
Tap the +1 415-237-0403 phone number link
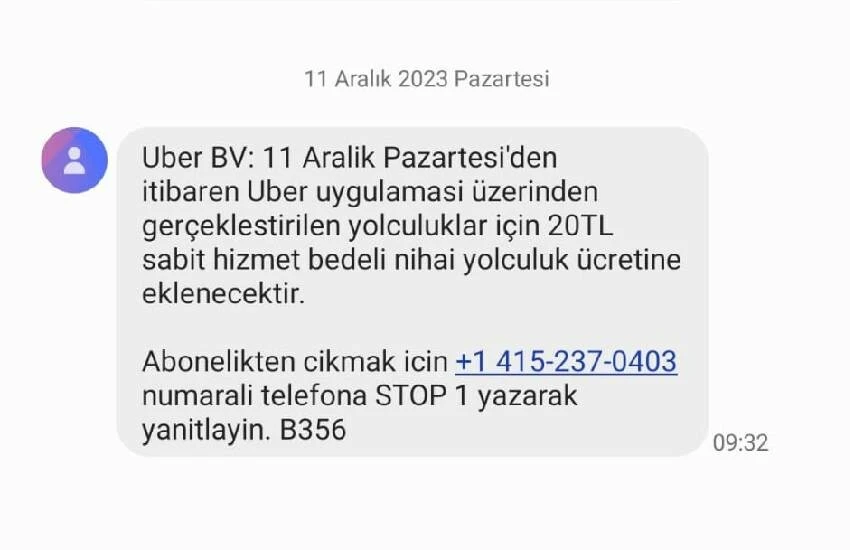(x=566, y=361)
